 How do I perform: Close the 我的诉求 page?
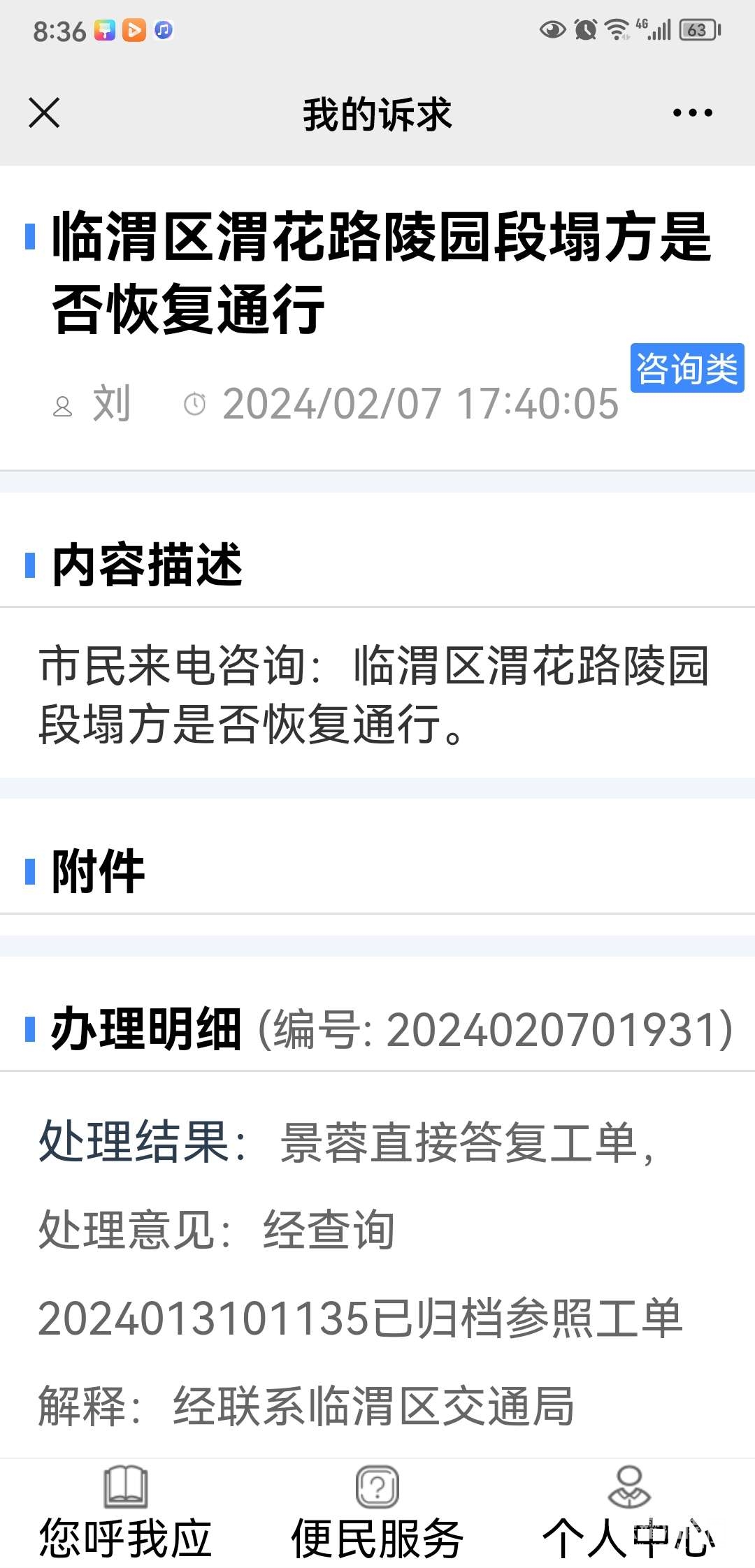pyautogui.click(x=44, y=113)
